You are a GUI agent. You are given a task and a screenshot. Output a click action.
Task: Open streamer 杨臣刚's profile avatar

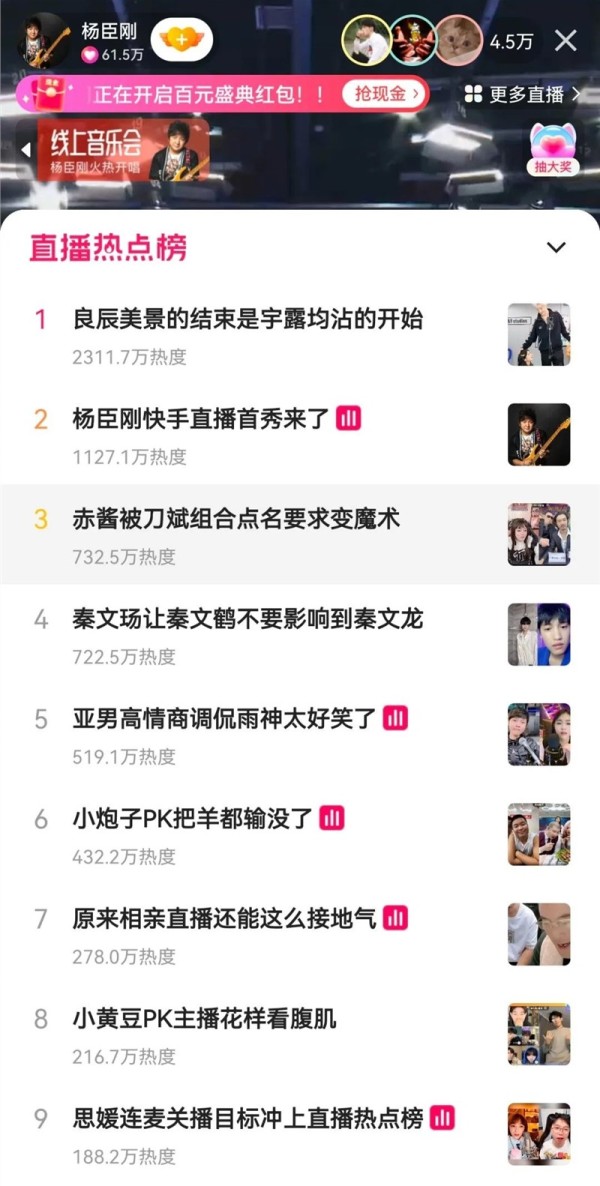pos(45,40)
